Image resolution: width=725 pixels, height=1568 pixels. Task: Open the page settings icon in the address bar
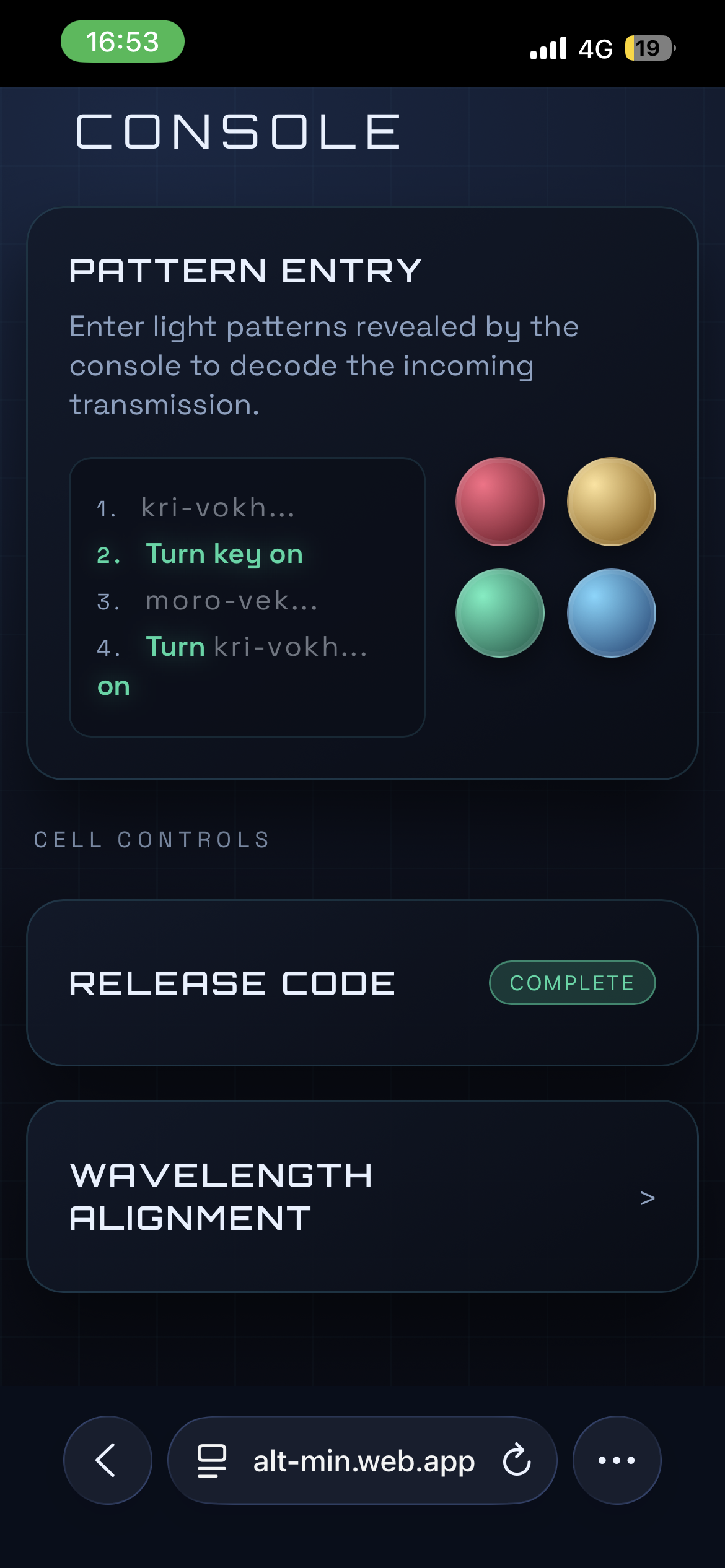click(x=211, y=1461)
